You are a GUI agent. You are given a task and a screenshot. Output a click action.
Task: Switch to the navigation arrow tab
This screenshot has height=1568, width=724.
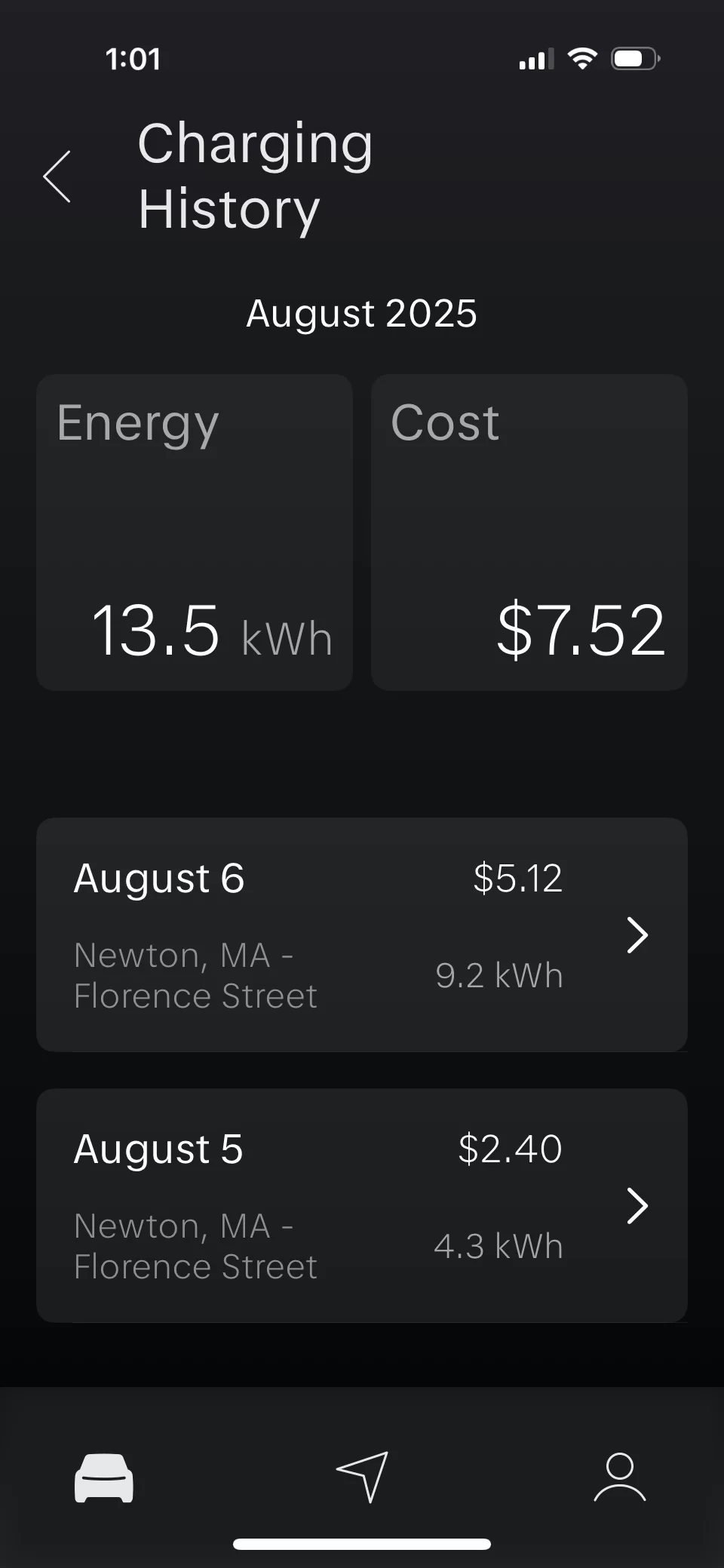point(363,1477)
